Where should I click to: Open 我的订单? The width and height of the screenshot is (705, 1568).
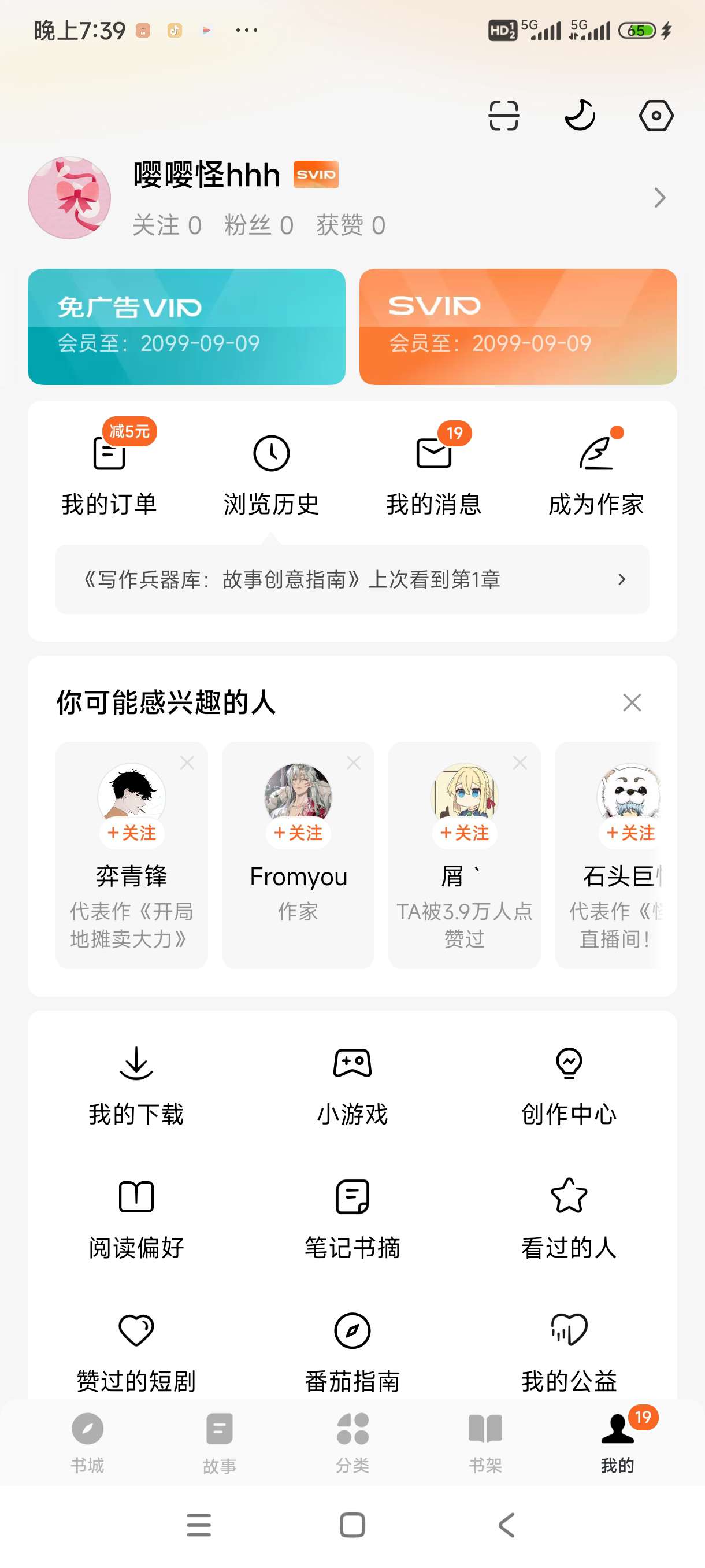[x=109, y=474]
